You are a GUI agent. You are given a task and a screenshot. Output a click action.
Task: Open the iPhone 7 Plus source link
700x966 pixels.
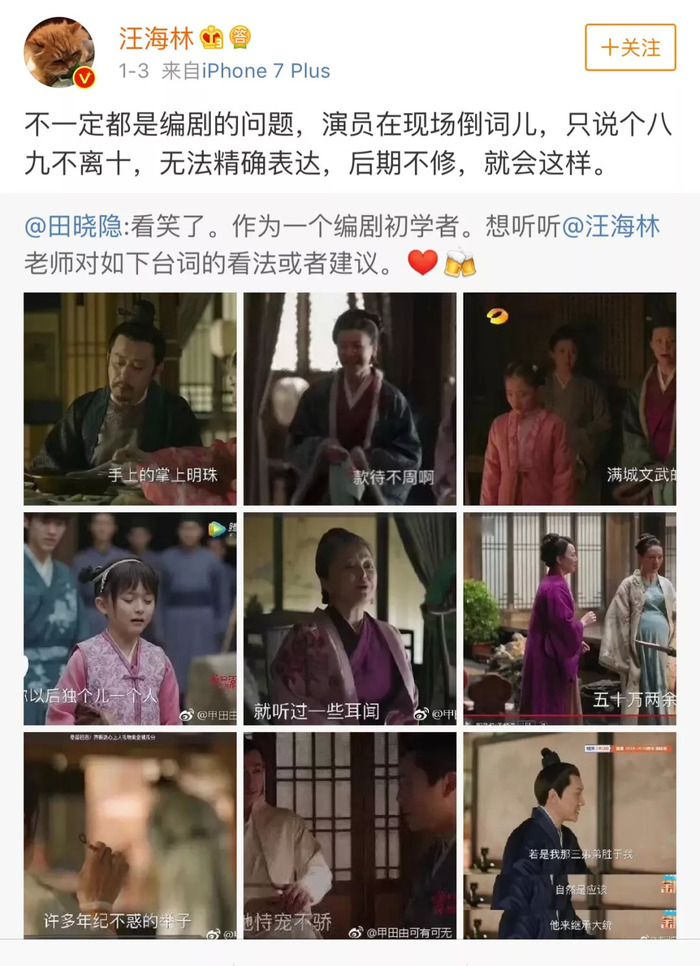click(266, 72)
